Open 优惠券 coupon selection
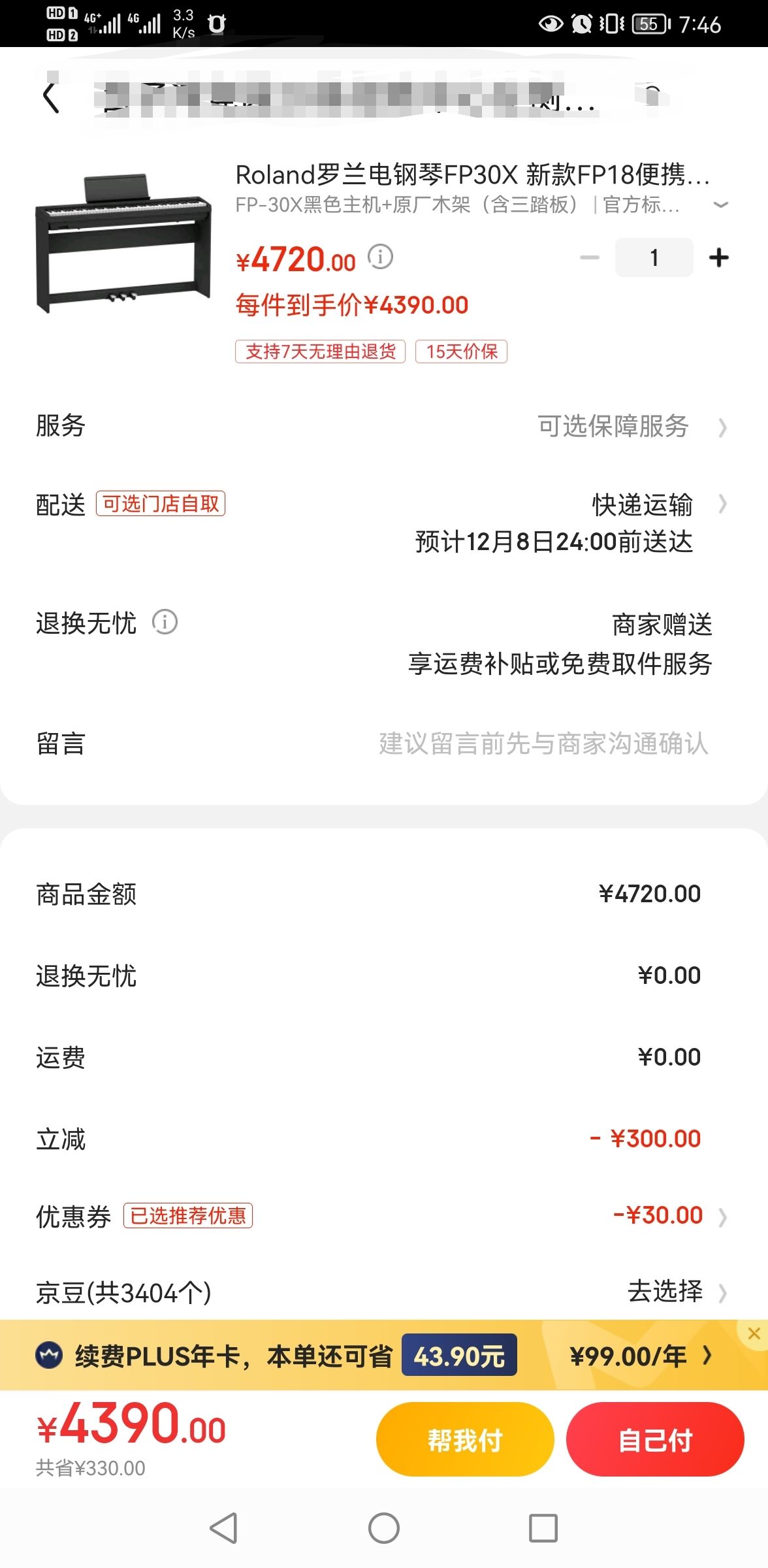Image resolution: width=768 pixels, height=1568 pixels. tap(384, 1215)
